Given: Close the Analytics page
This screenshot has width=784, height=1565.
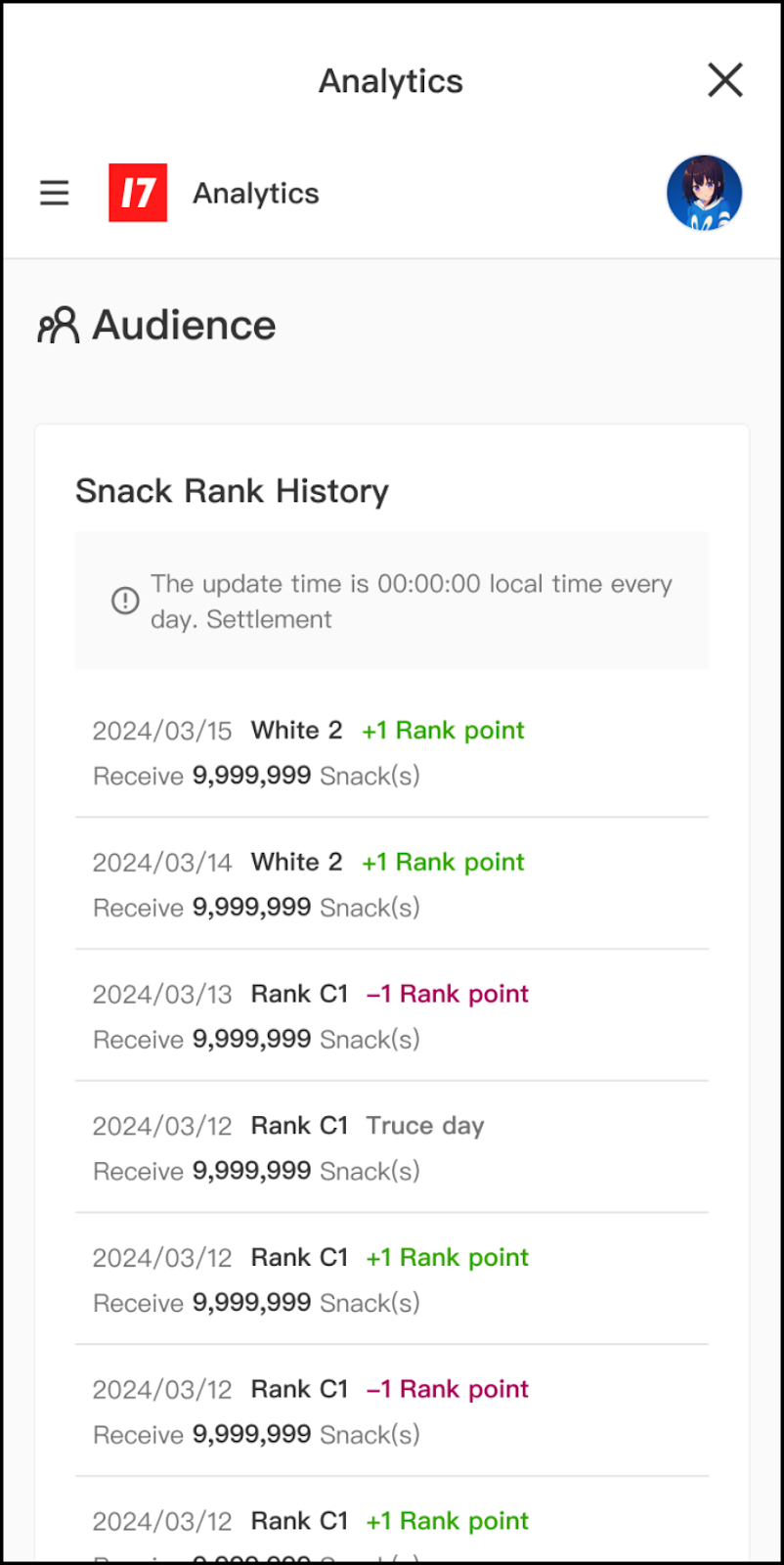Looking at the screenshot, I should pos(725,80).
